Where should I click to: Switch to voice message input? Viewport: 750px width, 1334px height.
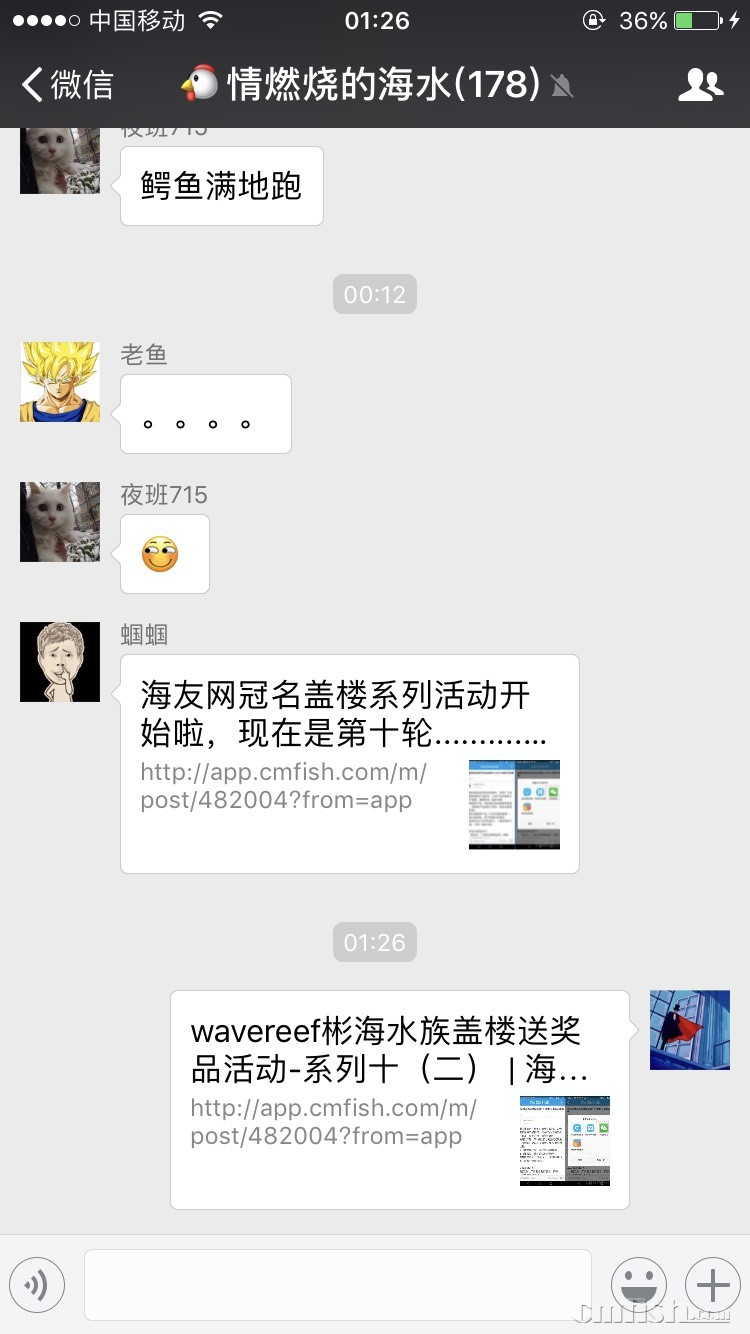coord(37,1284)
